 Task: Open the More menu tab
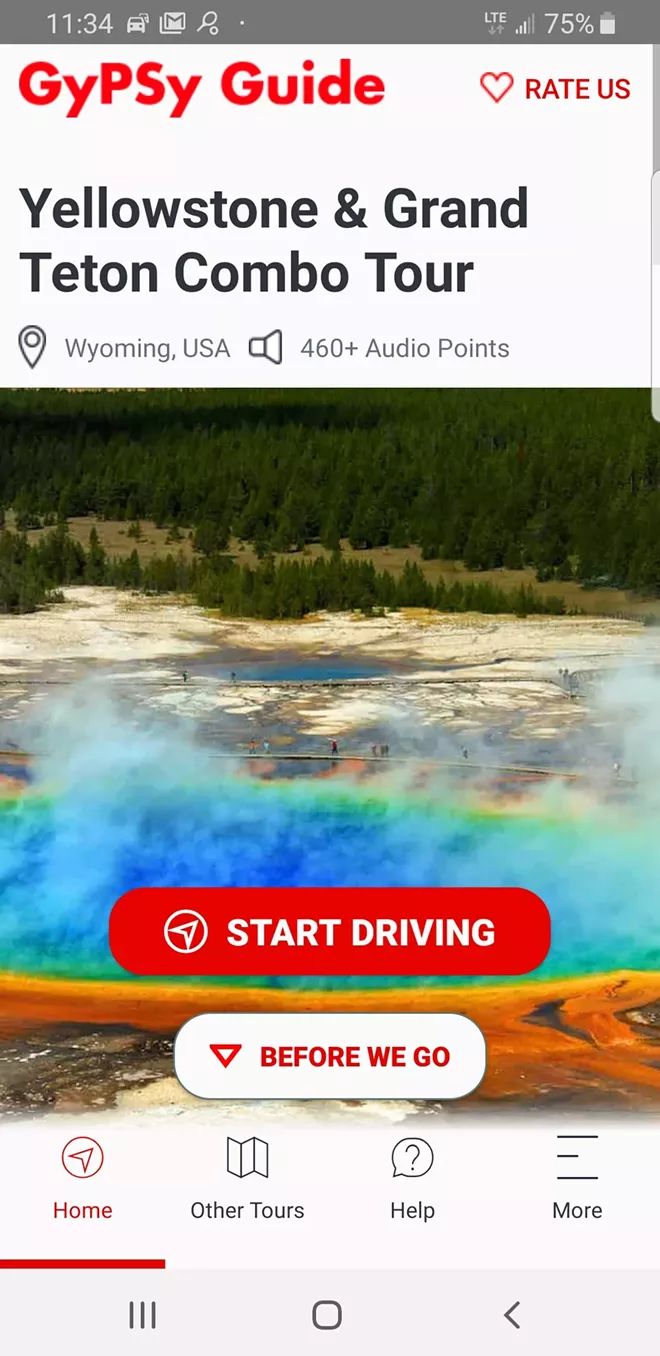(x=577, y=1180)
